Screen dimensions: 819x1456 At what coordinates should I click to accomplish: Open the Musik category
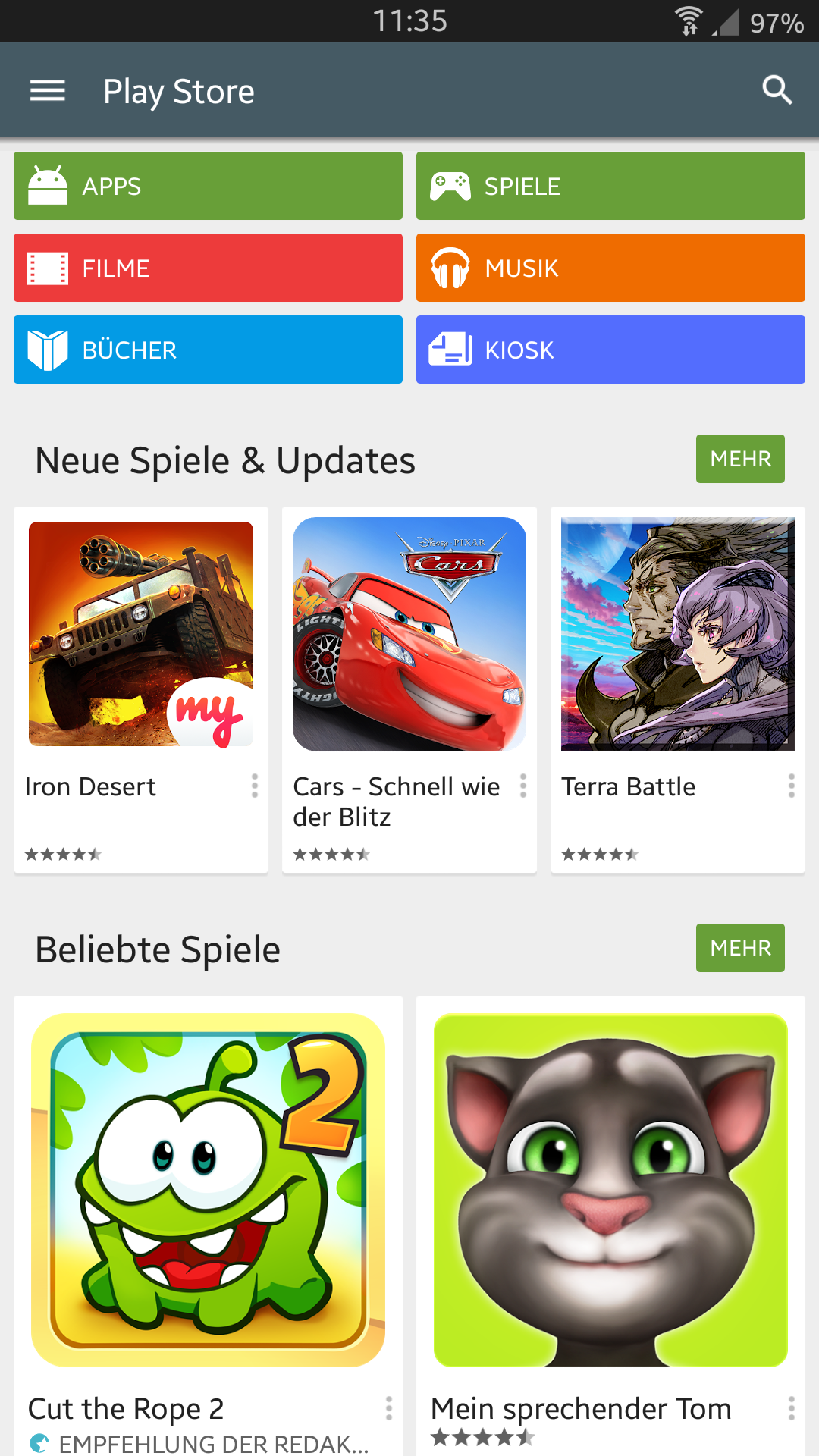[610, 268]
